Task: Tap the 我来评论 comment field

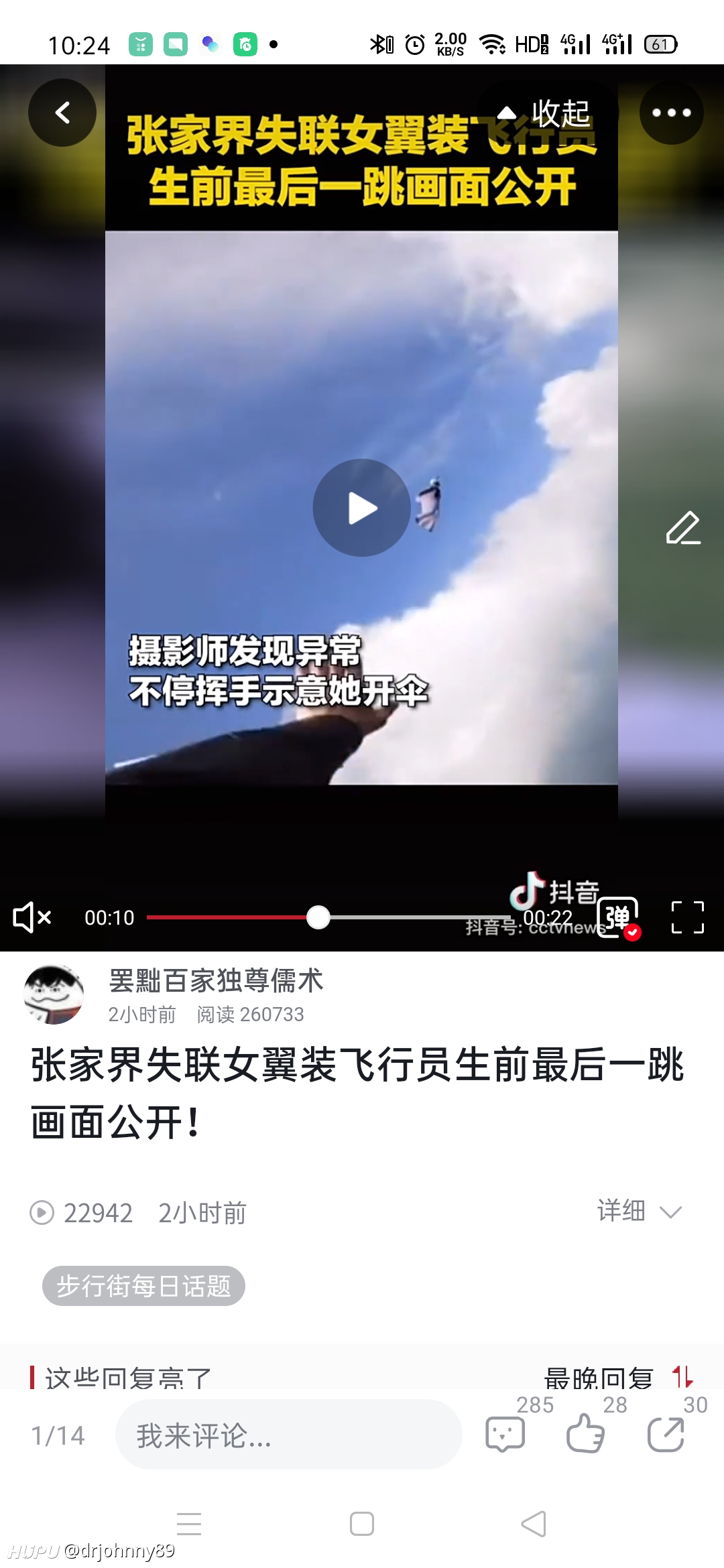Action: pos(288,1435)
